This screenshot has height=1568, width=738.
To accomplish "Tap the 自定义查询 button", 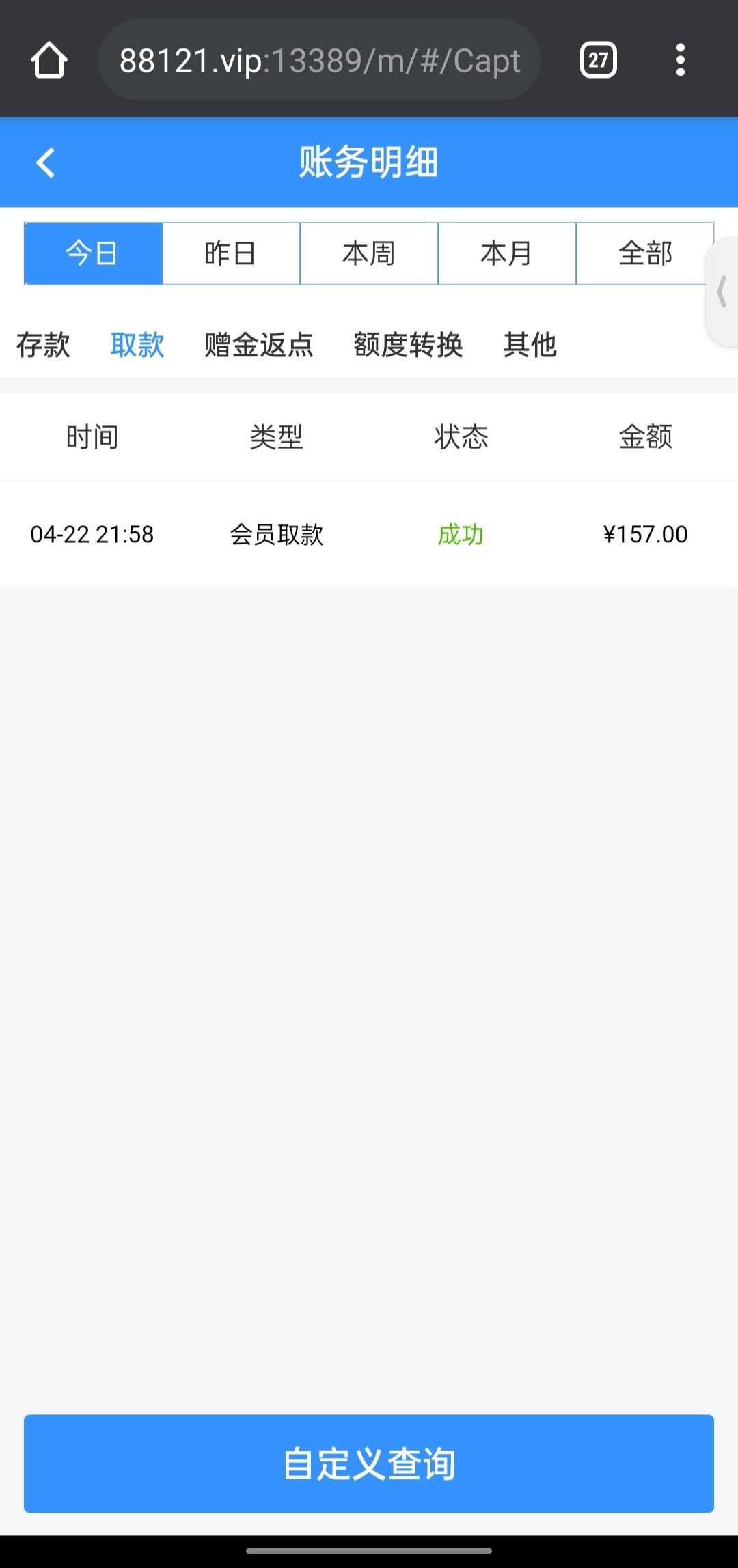I will tap(369, 1464).
